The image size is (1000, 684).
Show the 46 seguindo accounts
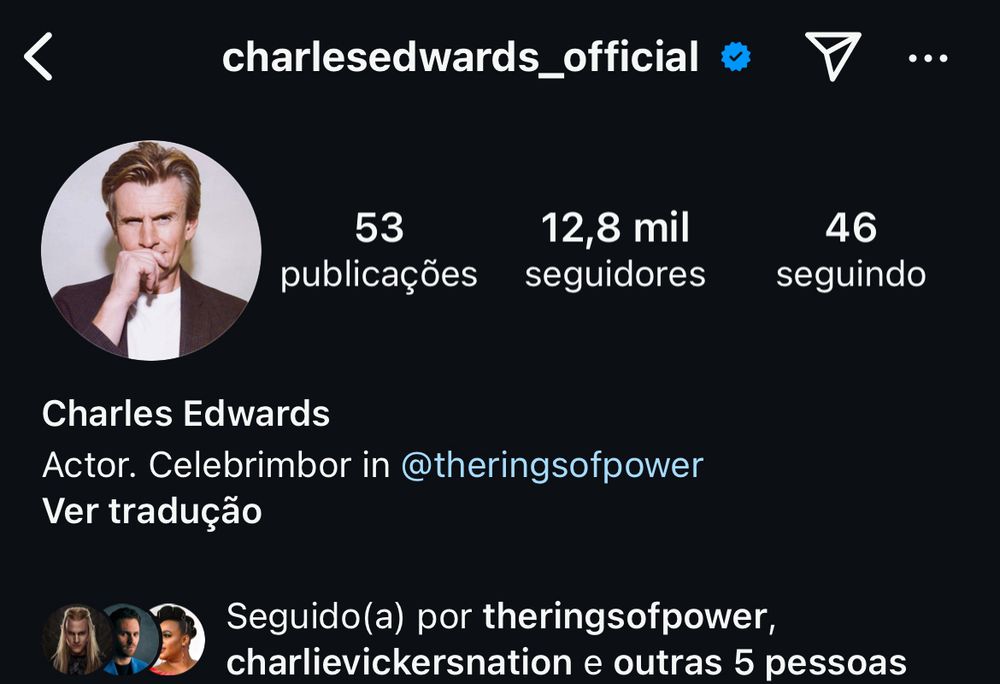tap(850, 250)
